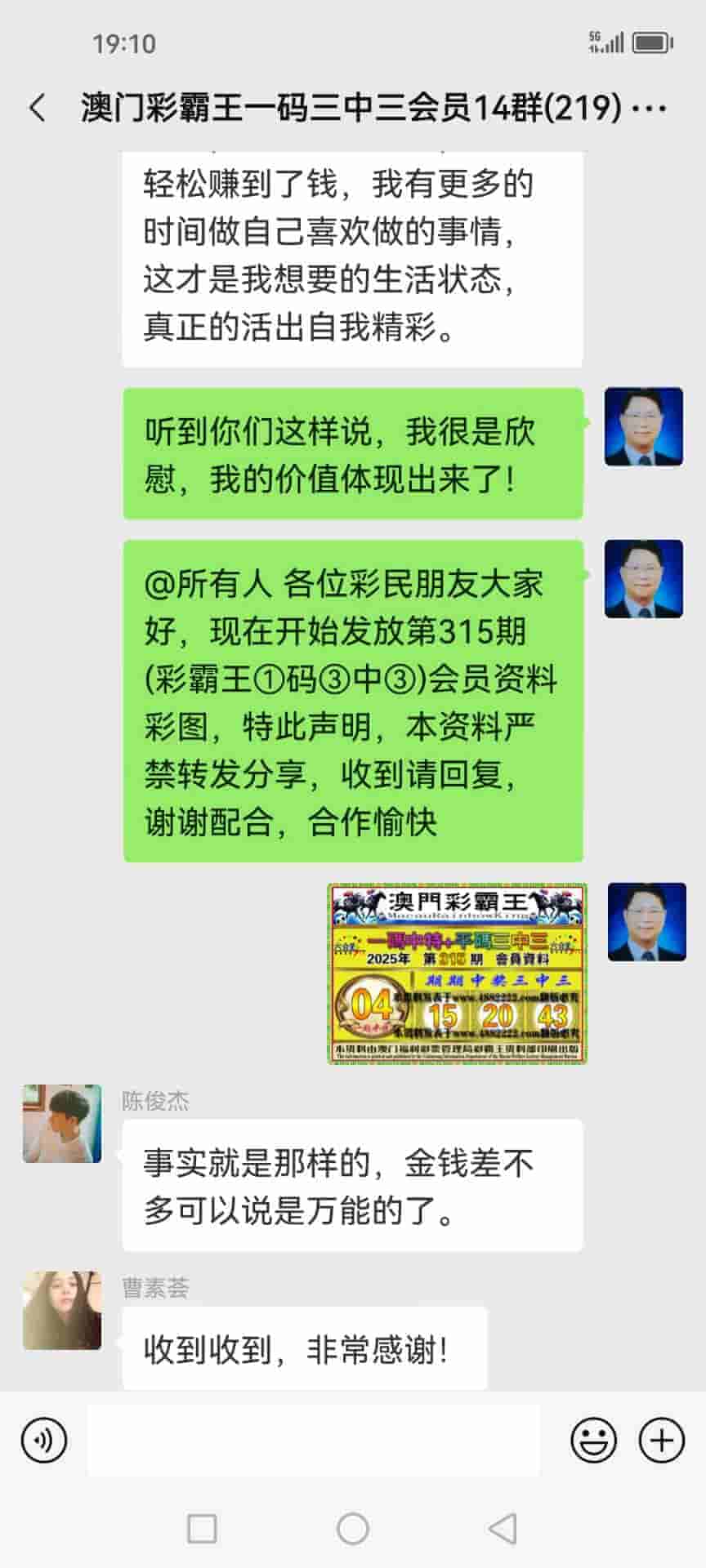Viewport: 706px width, 1568px height.
Task: Tap the system home button
Action: click(353, 1528)
